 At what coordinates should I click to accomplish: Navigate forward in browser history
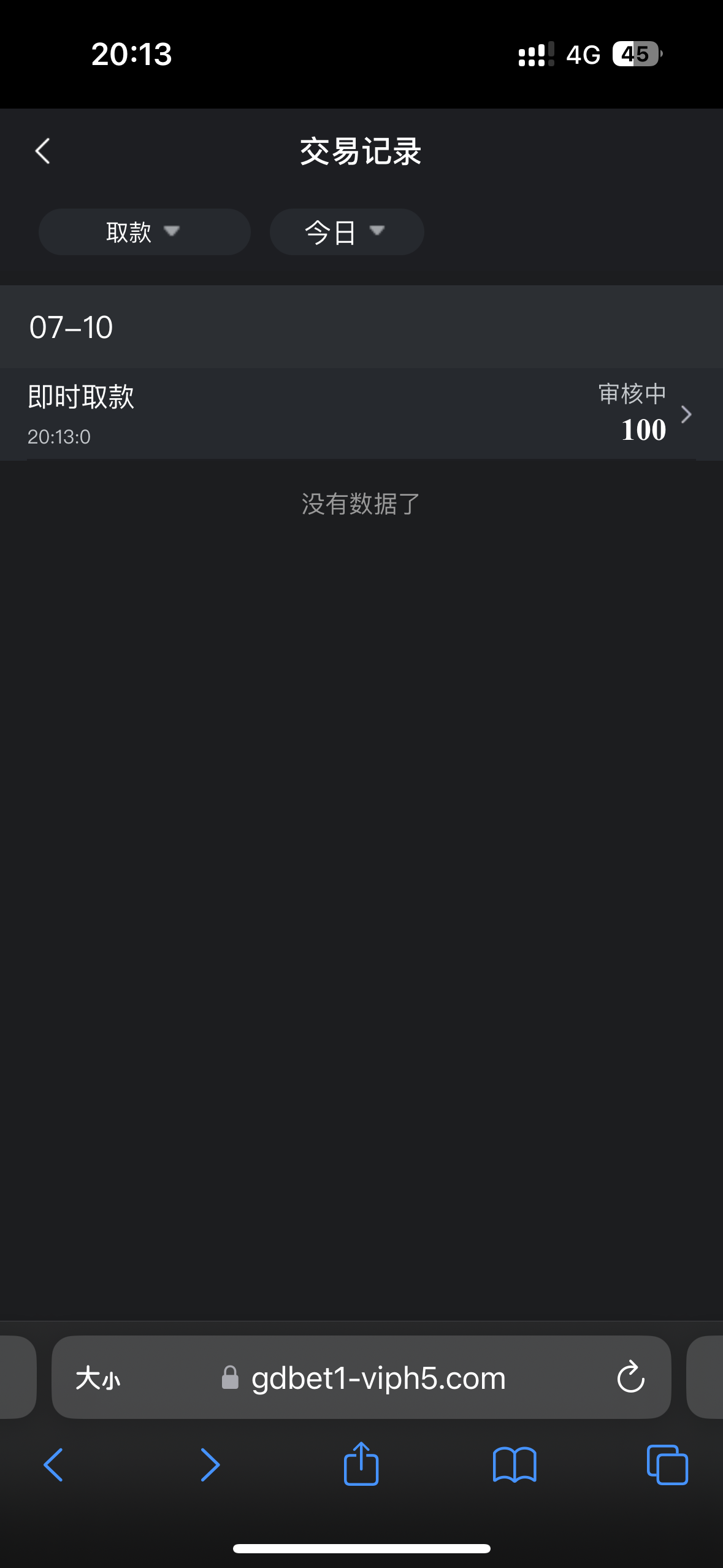click(x=210, y=1465)
